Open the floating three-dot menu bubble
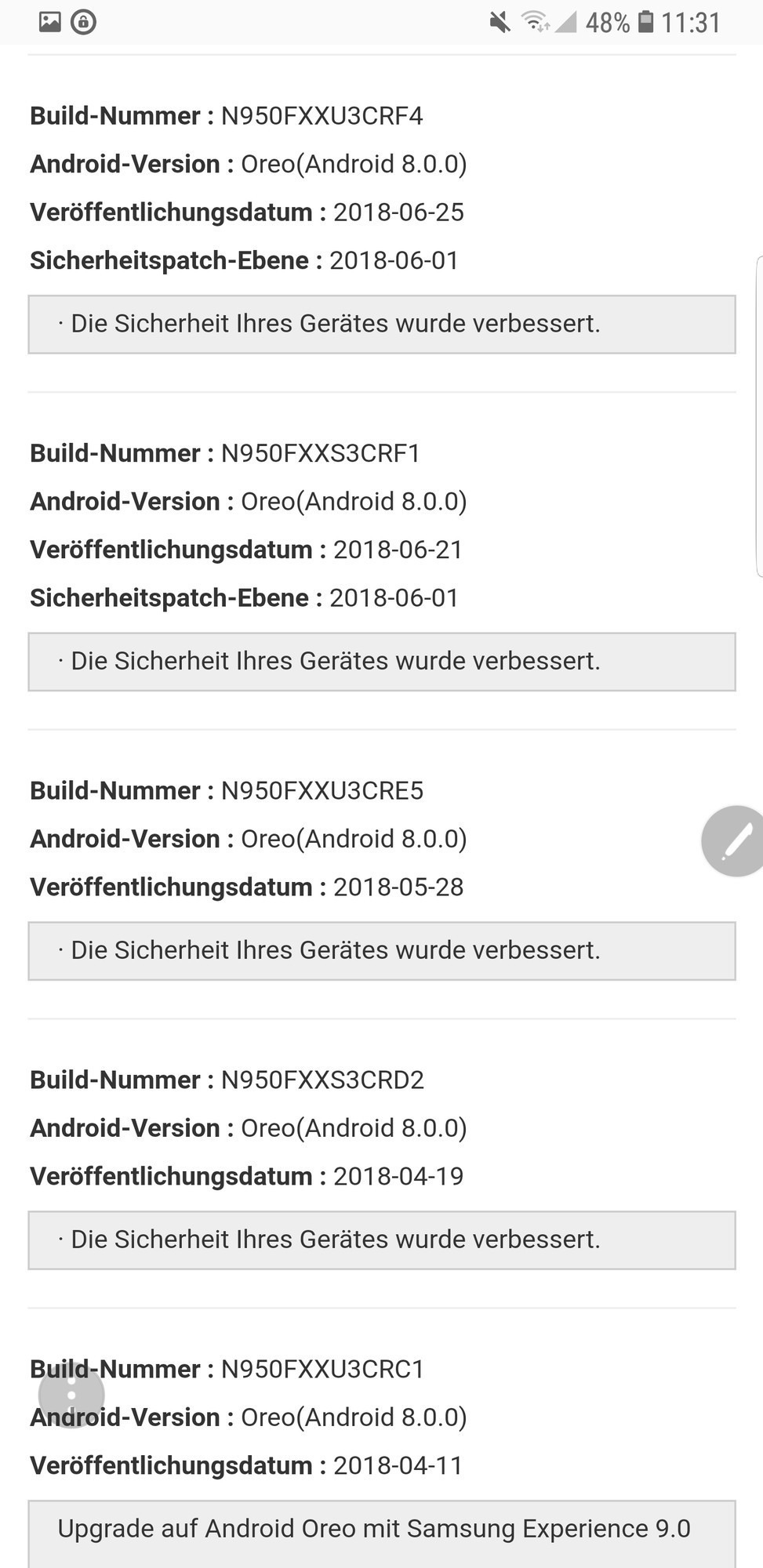Image resolution: width=763 pixels, height=1568 pixels. (x=71, y=1395)
